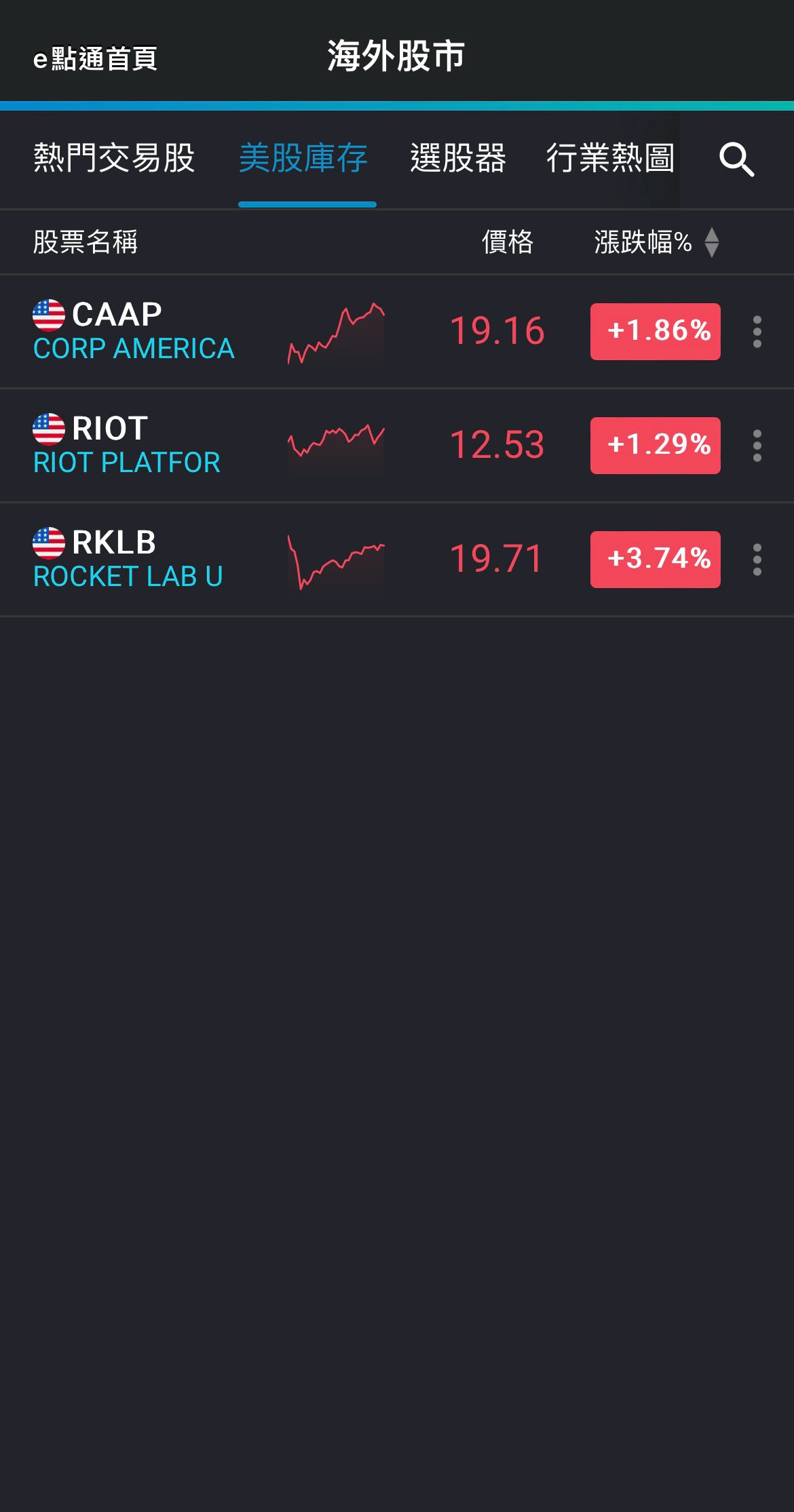Open the 選股器 tab

pyautogui.click(x=458, y=159)
